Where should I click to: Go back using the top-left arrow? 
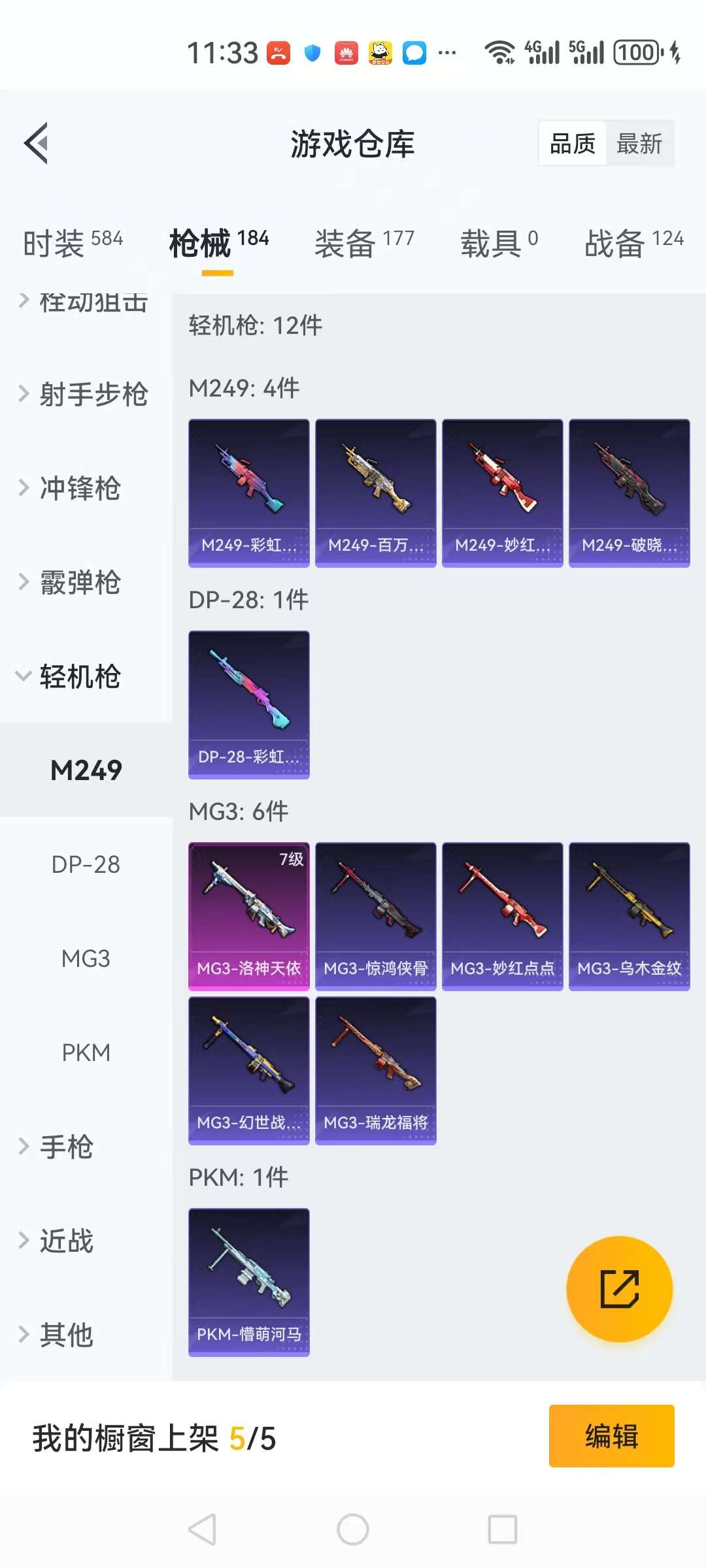(x=37, y=143)
